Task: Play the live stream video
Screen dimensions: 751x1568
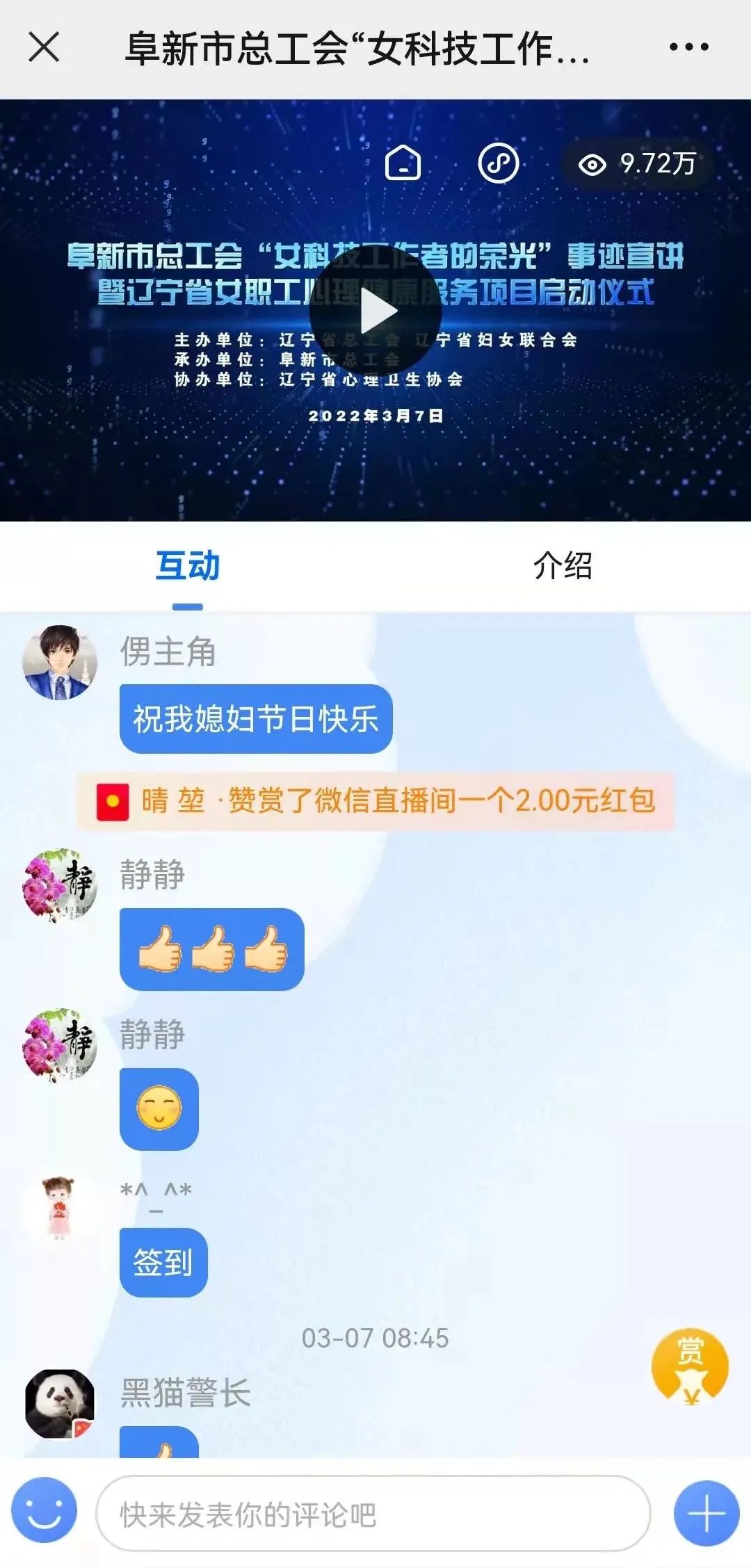Action: 375,311
